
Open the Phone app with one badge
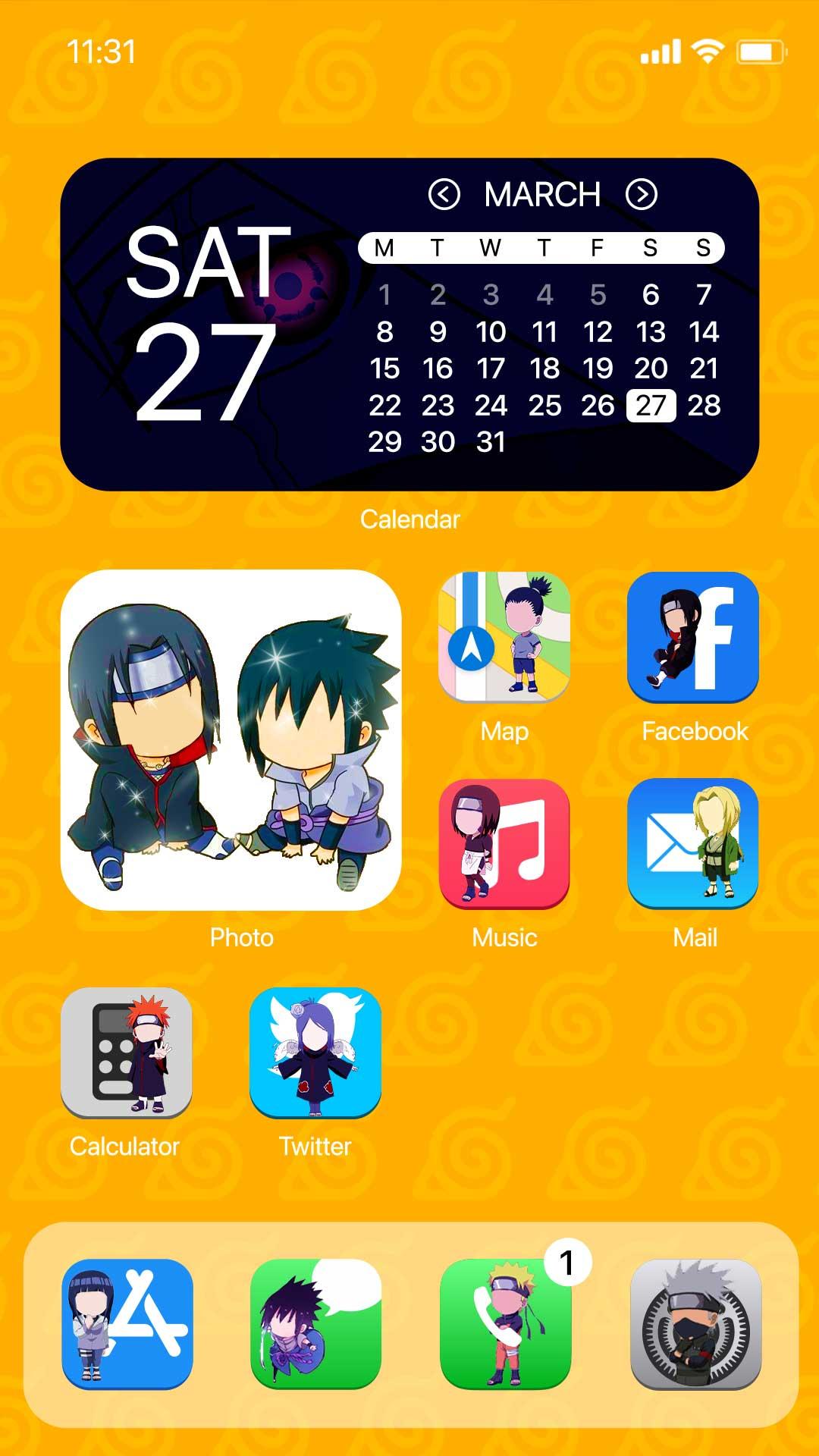tap(505, 1324)
